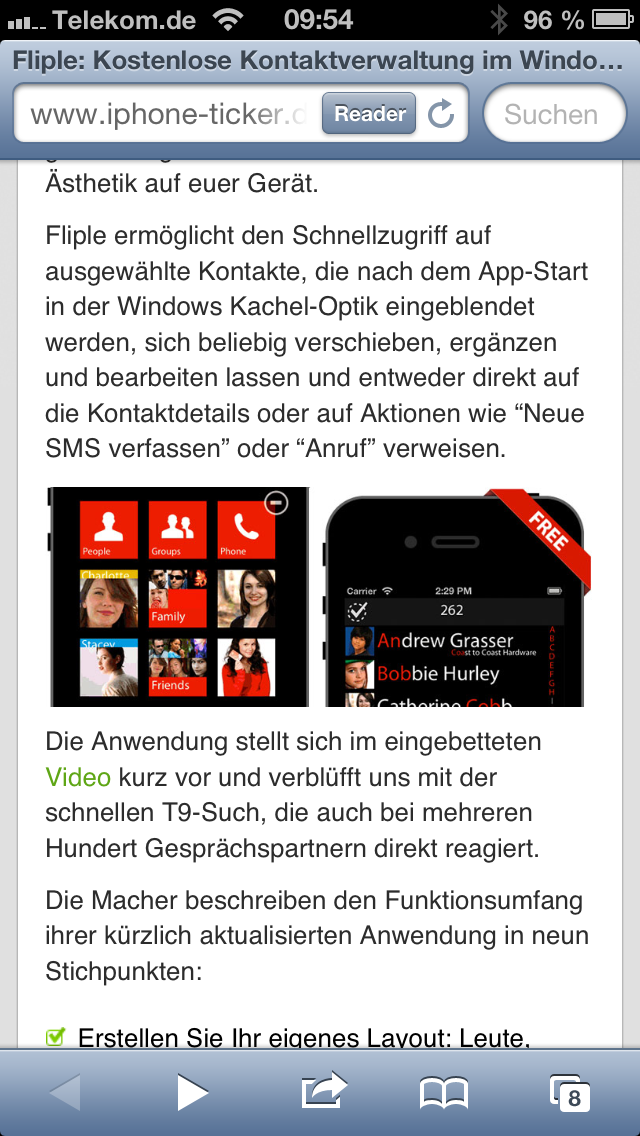
Task: Open the Fliple FREE contact list screenshot
Action: (x=457, y=597)
